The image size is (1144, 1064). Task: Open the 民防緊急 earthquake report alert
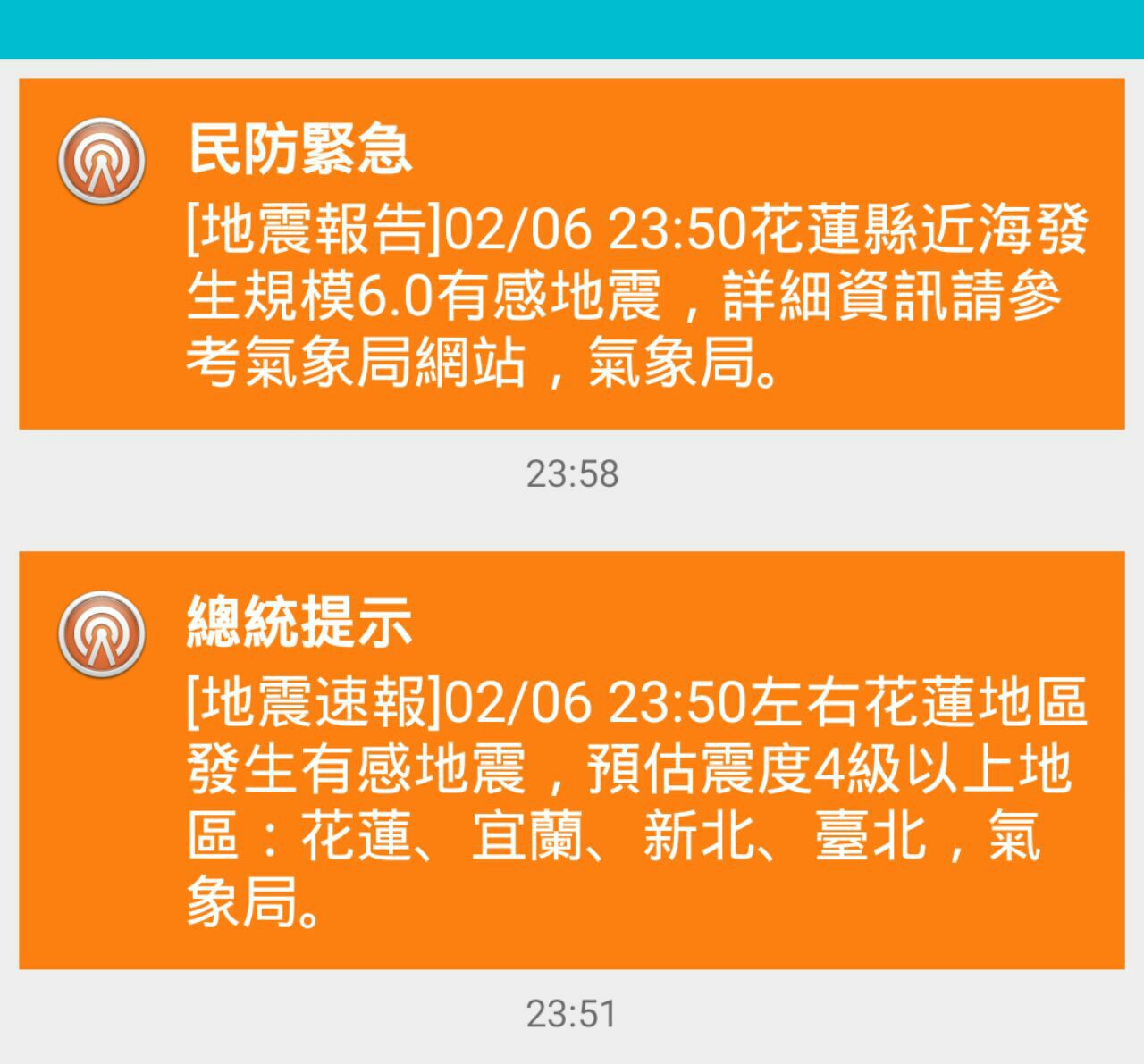coord(572,255)
